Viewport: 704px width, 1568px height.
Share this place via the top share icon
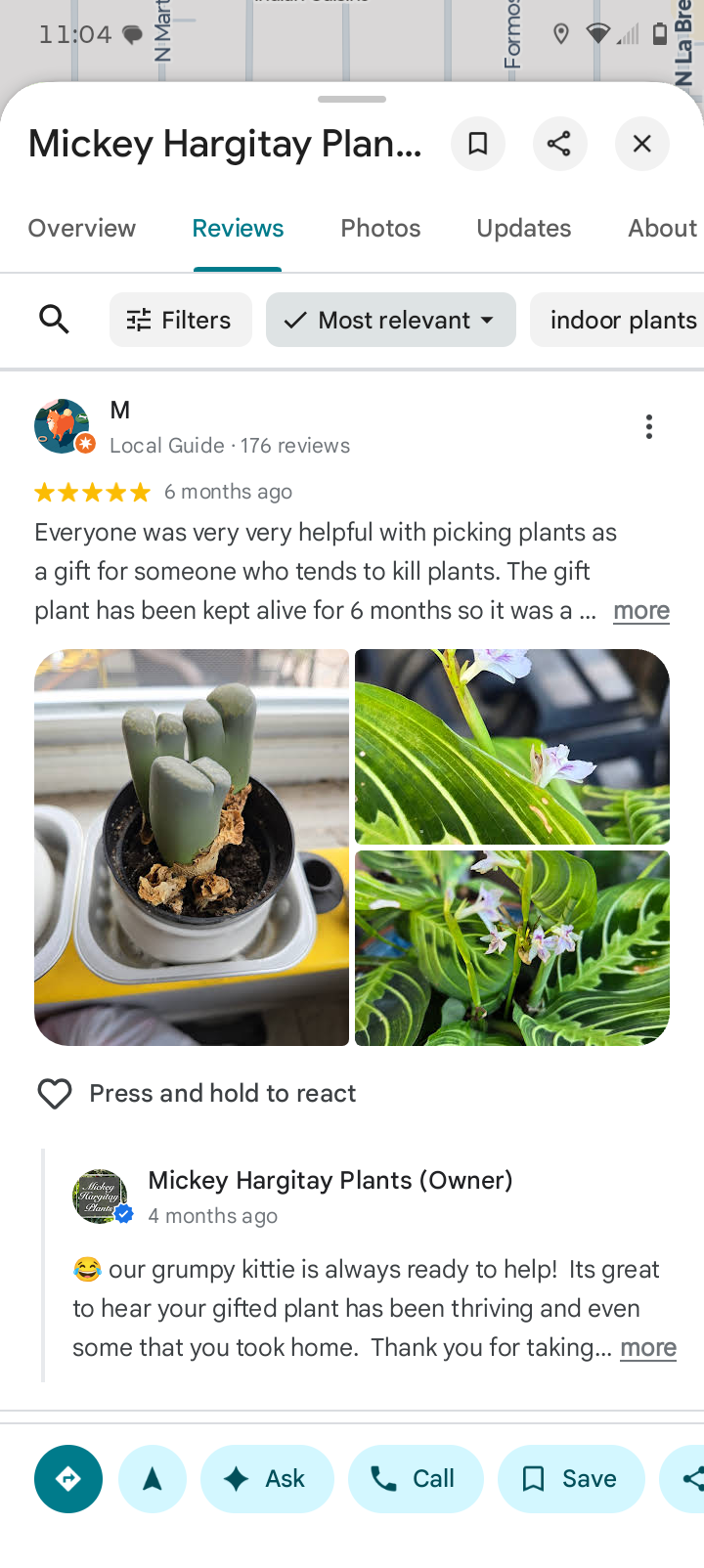pos(559,144)
